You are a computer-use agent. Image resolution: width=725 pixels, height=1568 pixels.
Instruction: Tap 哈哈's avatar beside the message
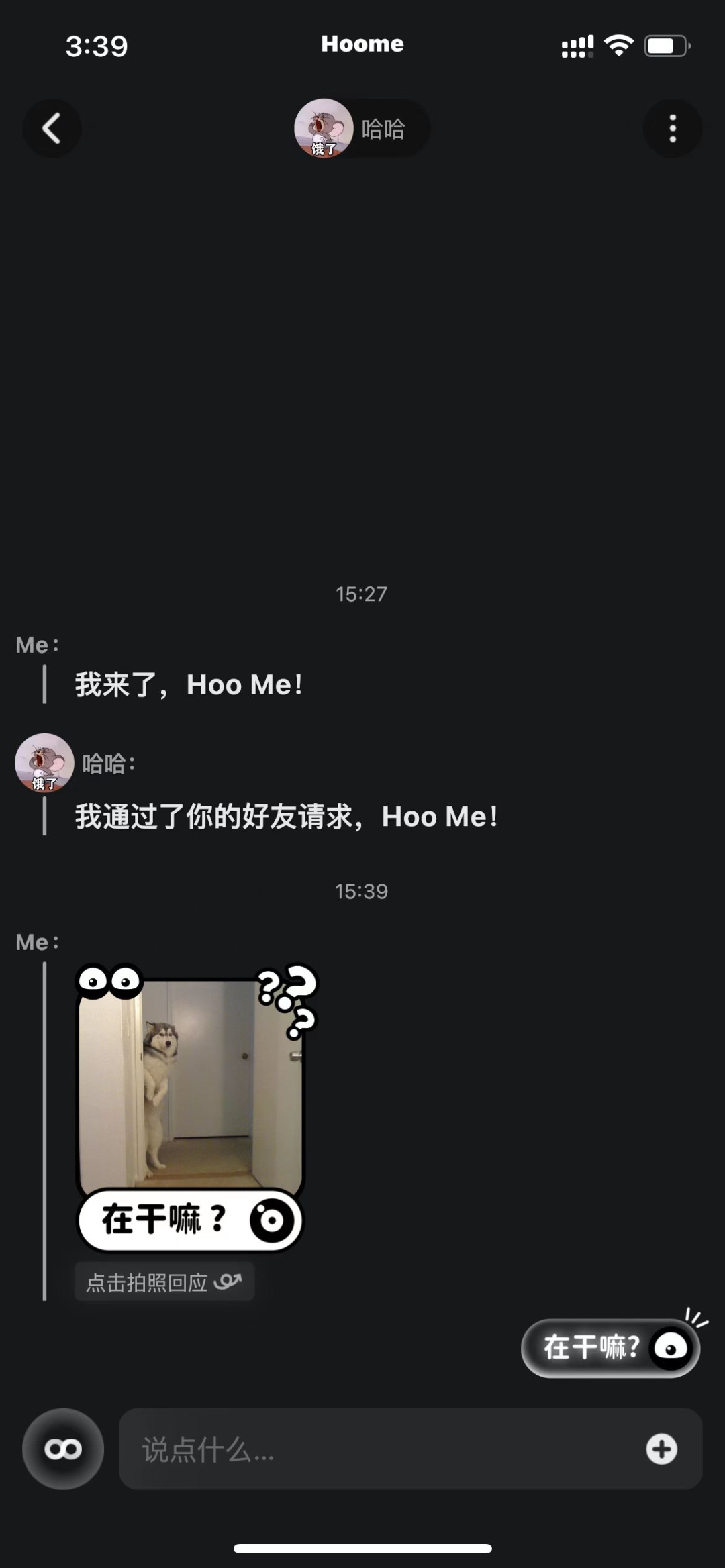(44, 763)
